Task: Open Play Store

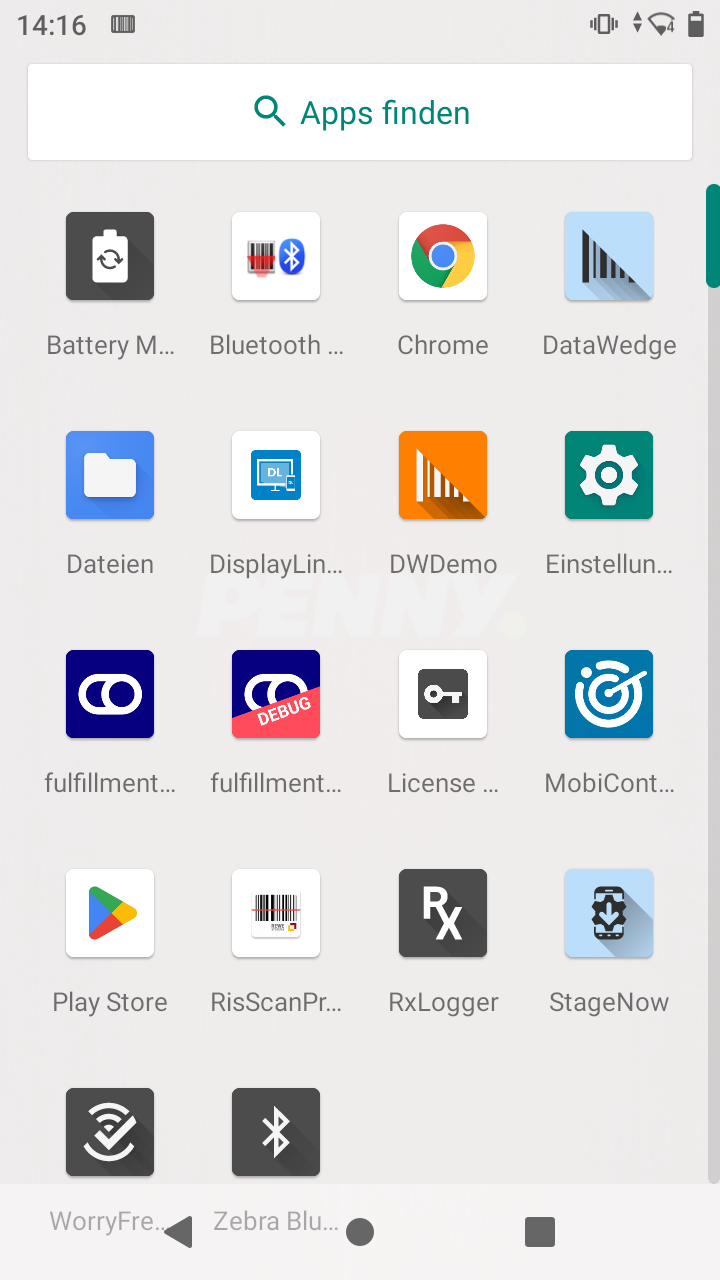Action: pos(110,913)
